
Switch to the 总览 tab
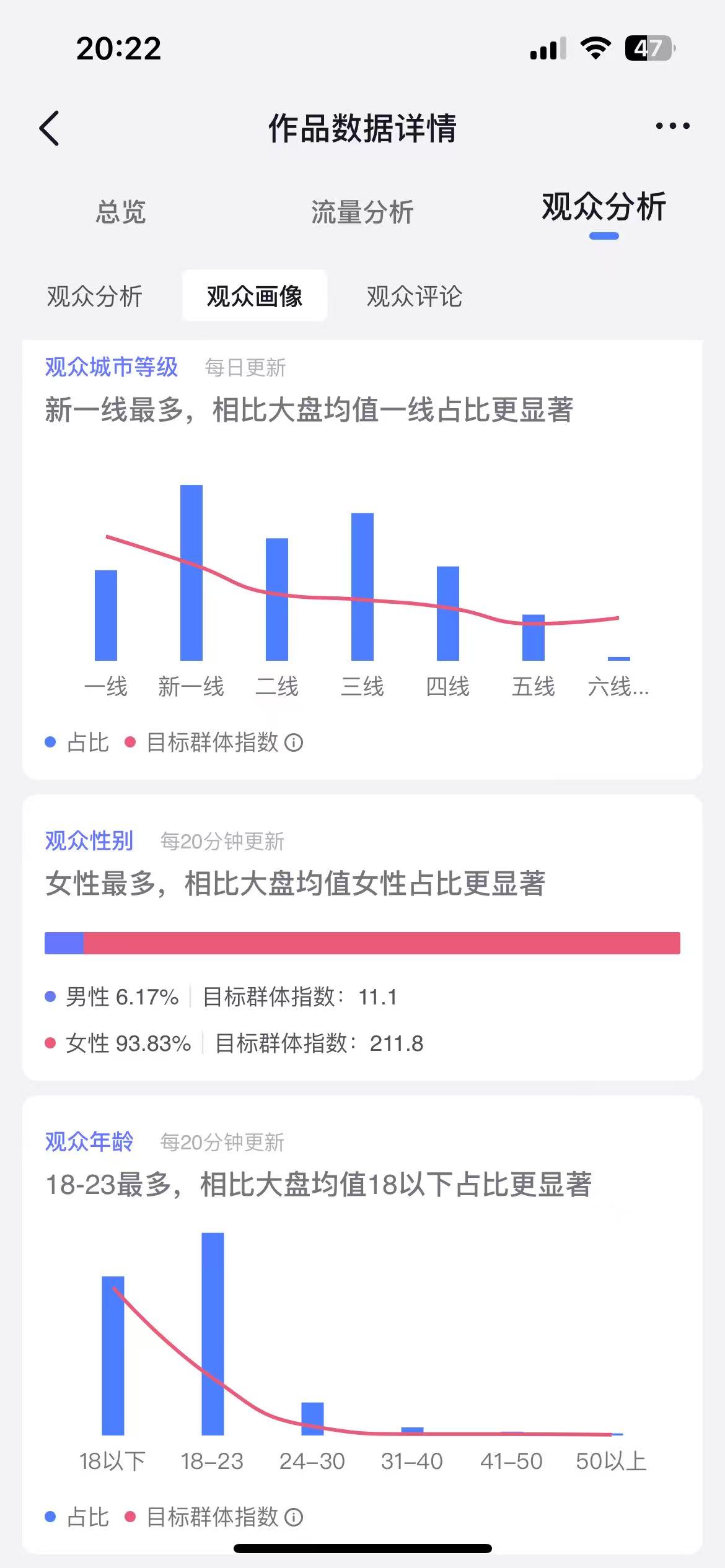coord(121,212)
